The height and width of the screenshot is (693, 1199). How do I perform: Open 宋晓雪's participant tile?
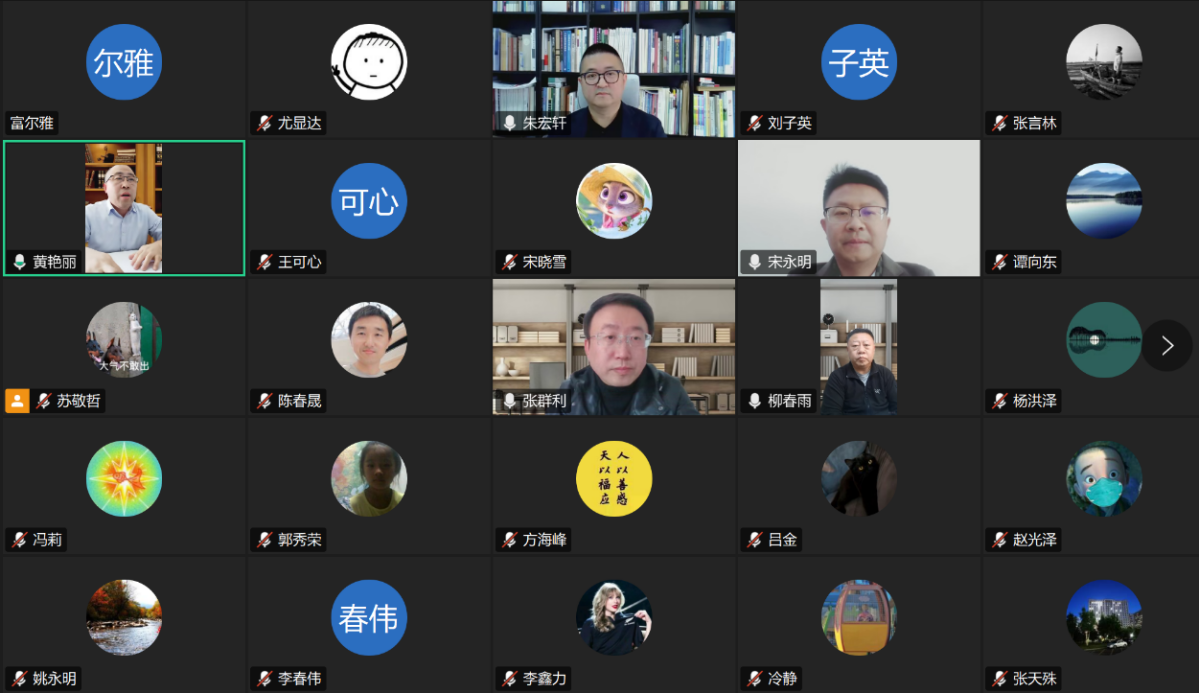pos(614,208)
